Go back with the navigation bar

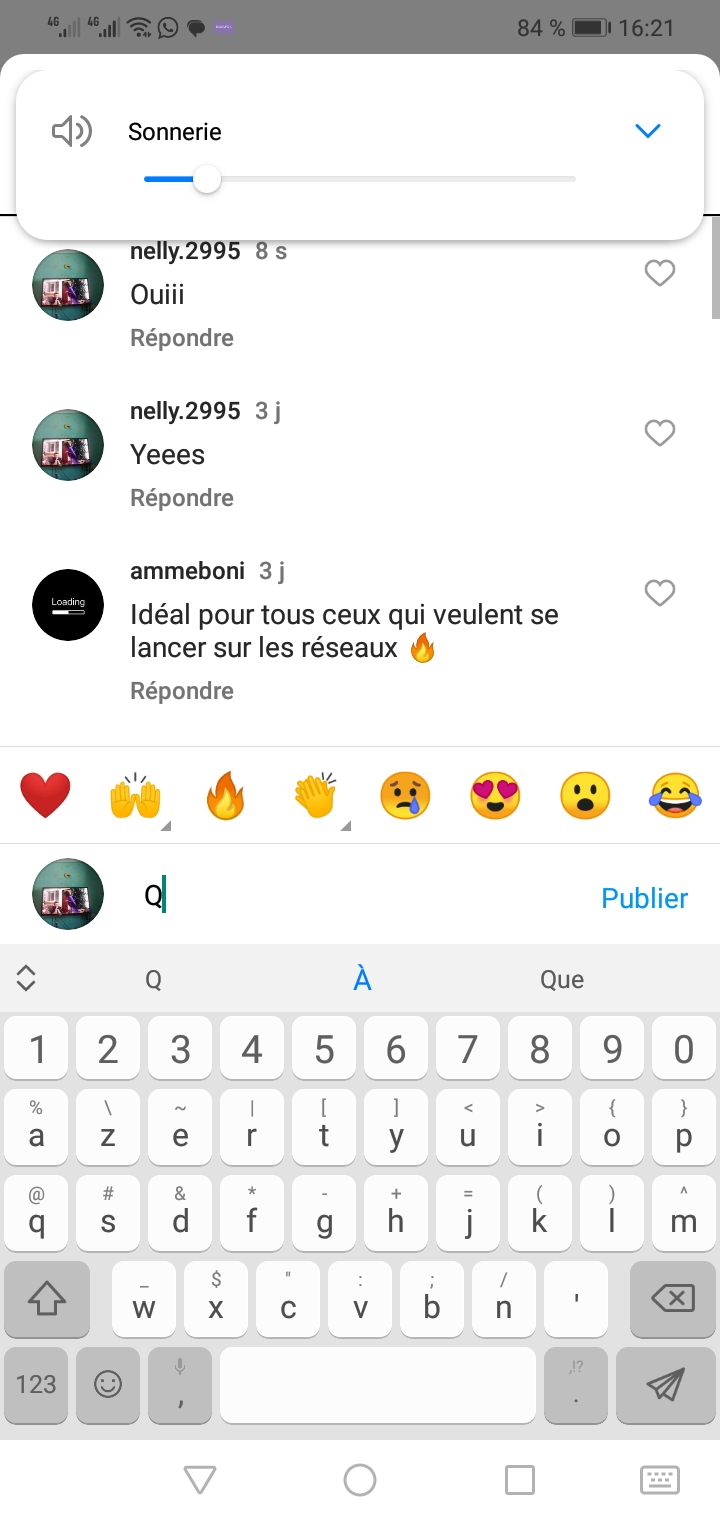(x=200, y=1479)
